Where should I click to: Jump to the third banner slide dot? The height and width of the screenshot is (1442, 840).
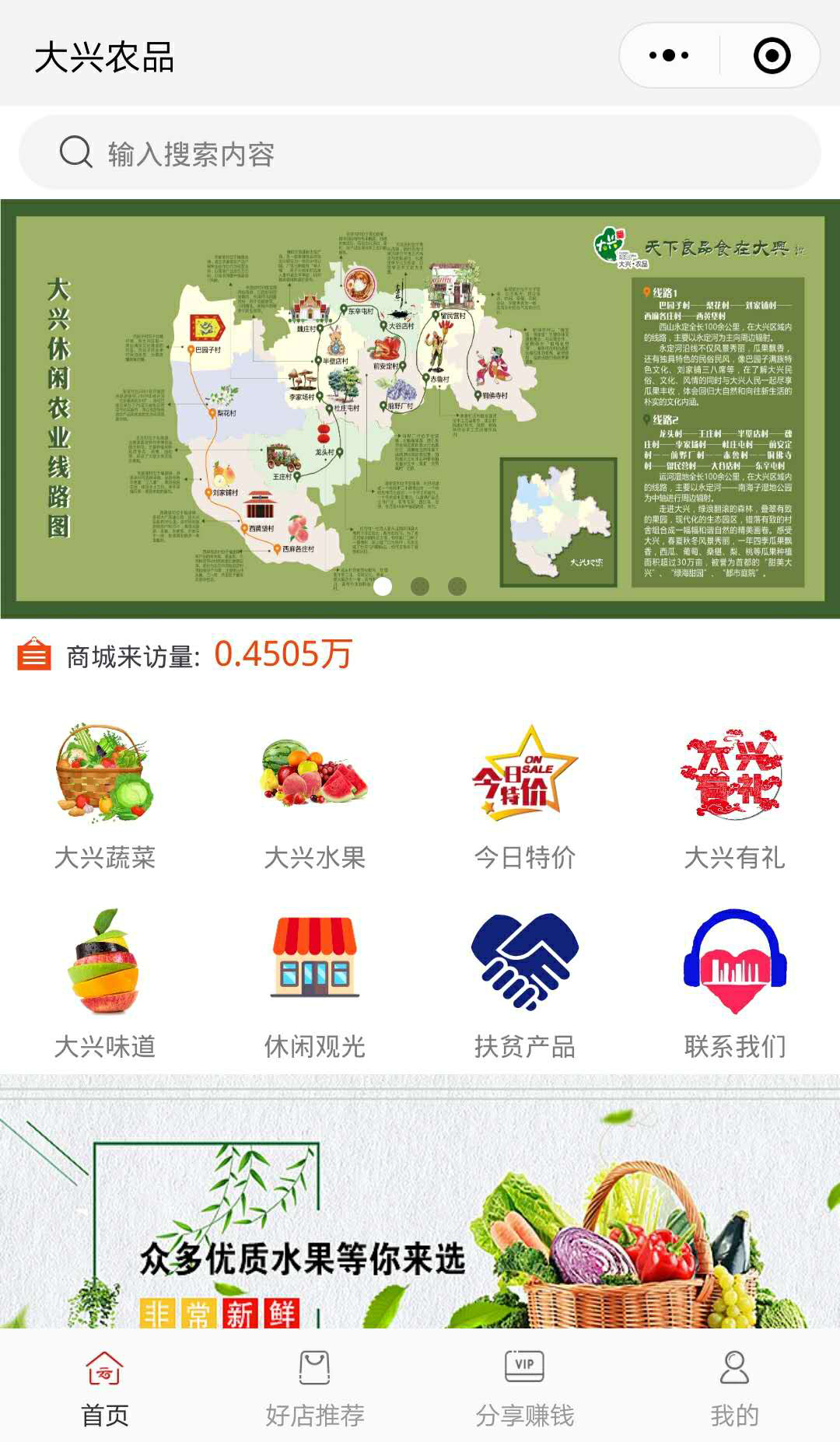(x=457, y=586)
